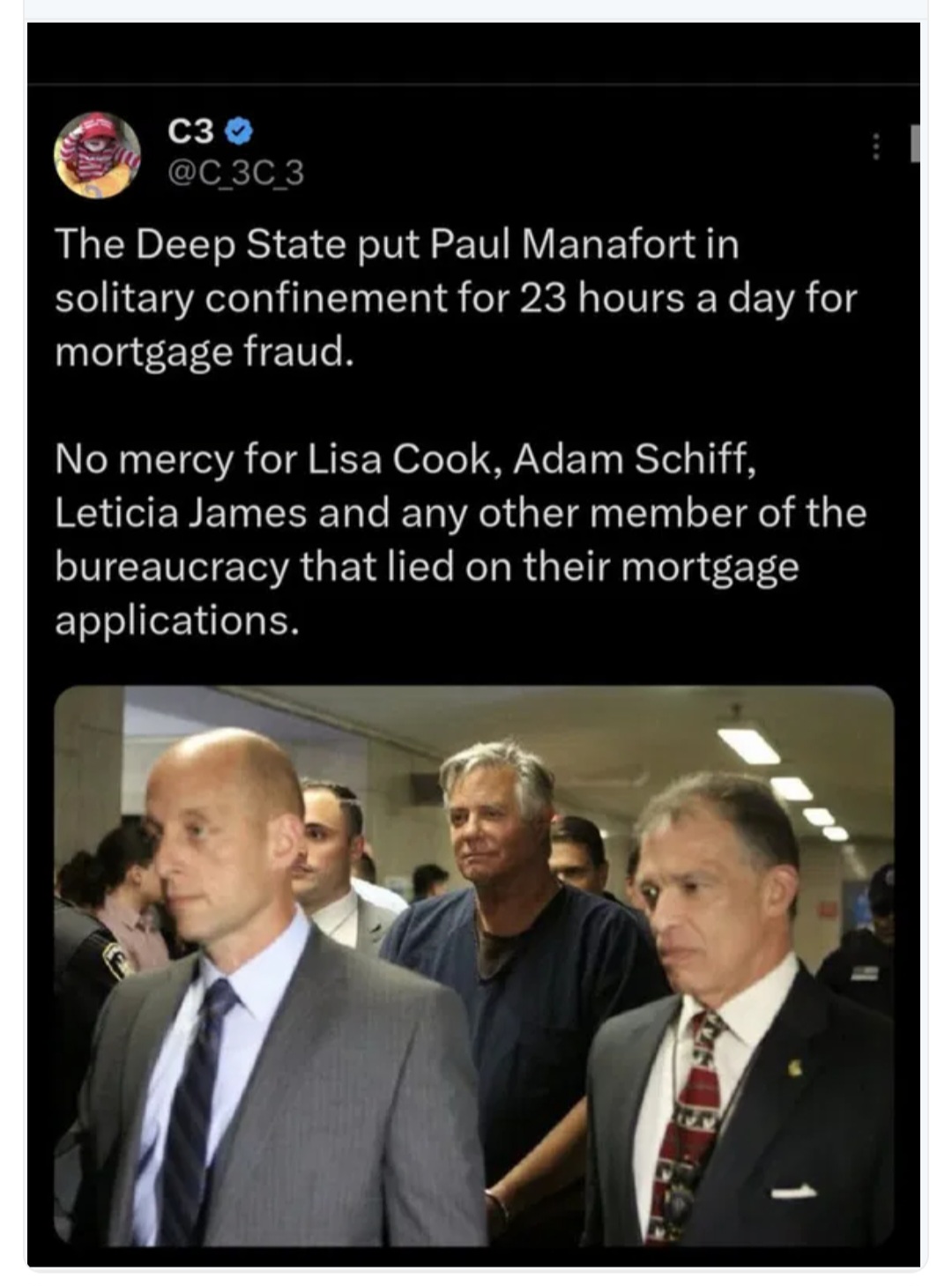Open the @C_3C_3 profile handle
Viewport: 952px width, 1286px height.
[235, 173]
